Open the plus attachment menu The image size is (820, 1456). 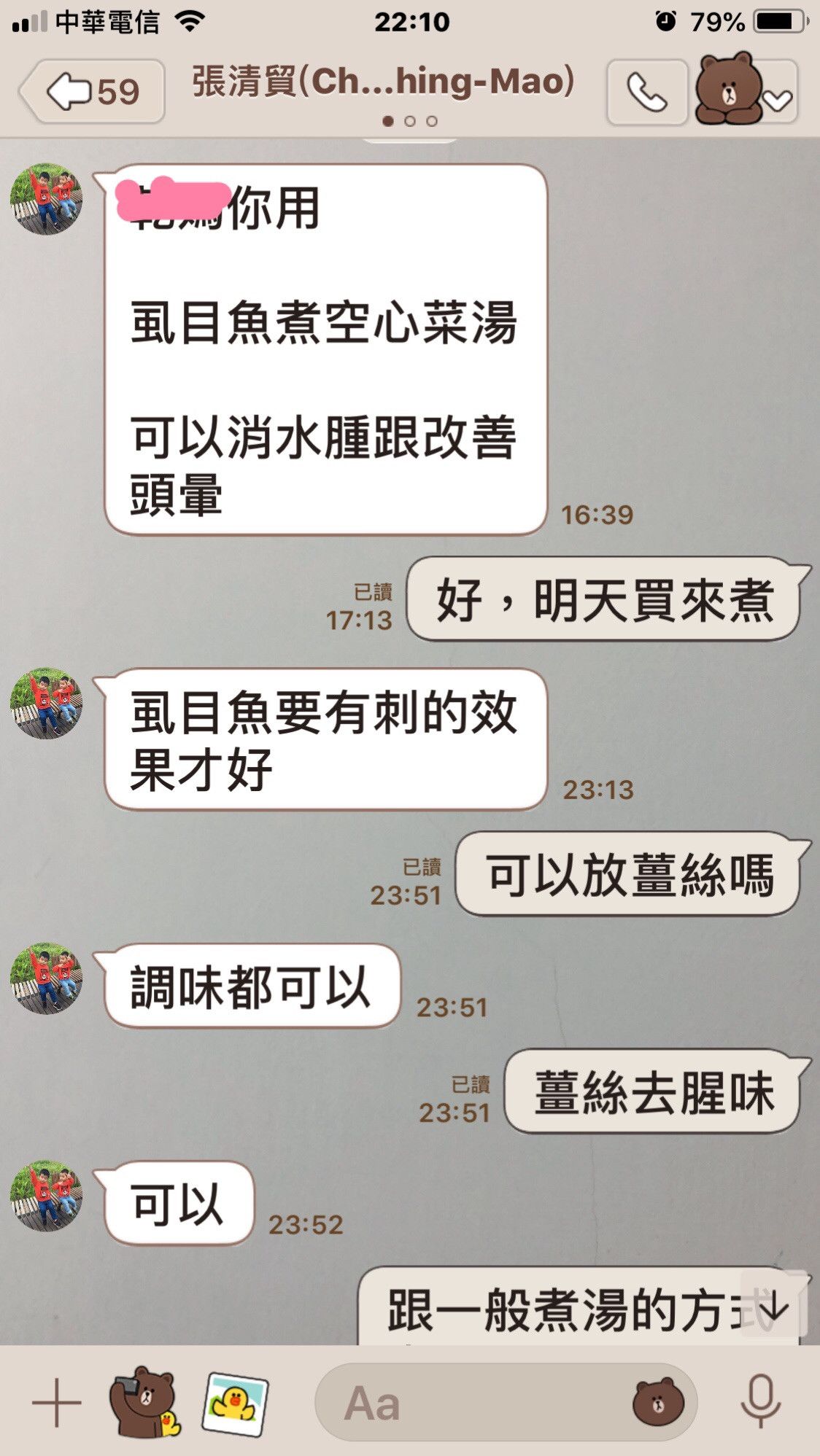pos(56,1402)
